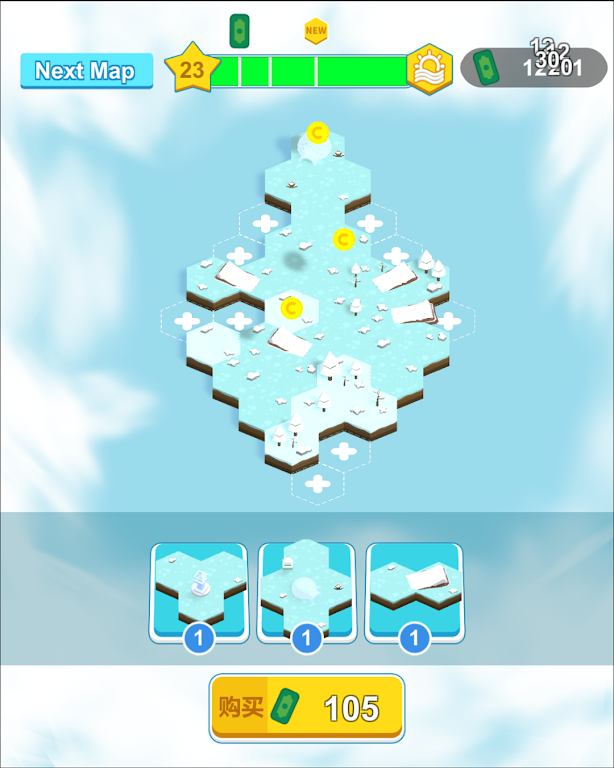Buy new tiles for 105 cash

coord(306,708)
